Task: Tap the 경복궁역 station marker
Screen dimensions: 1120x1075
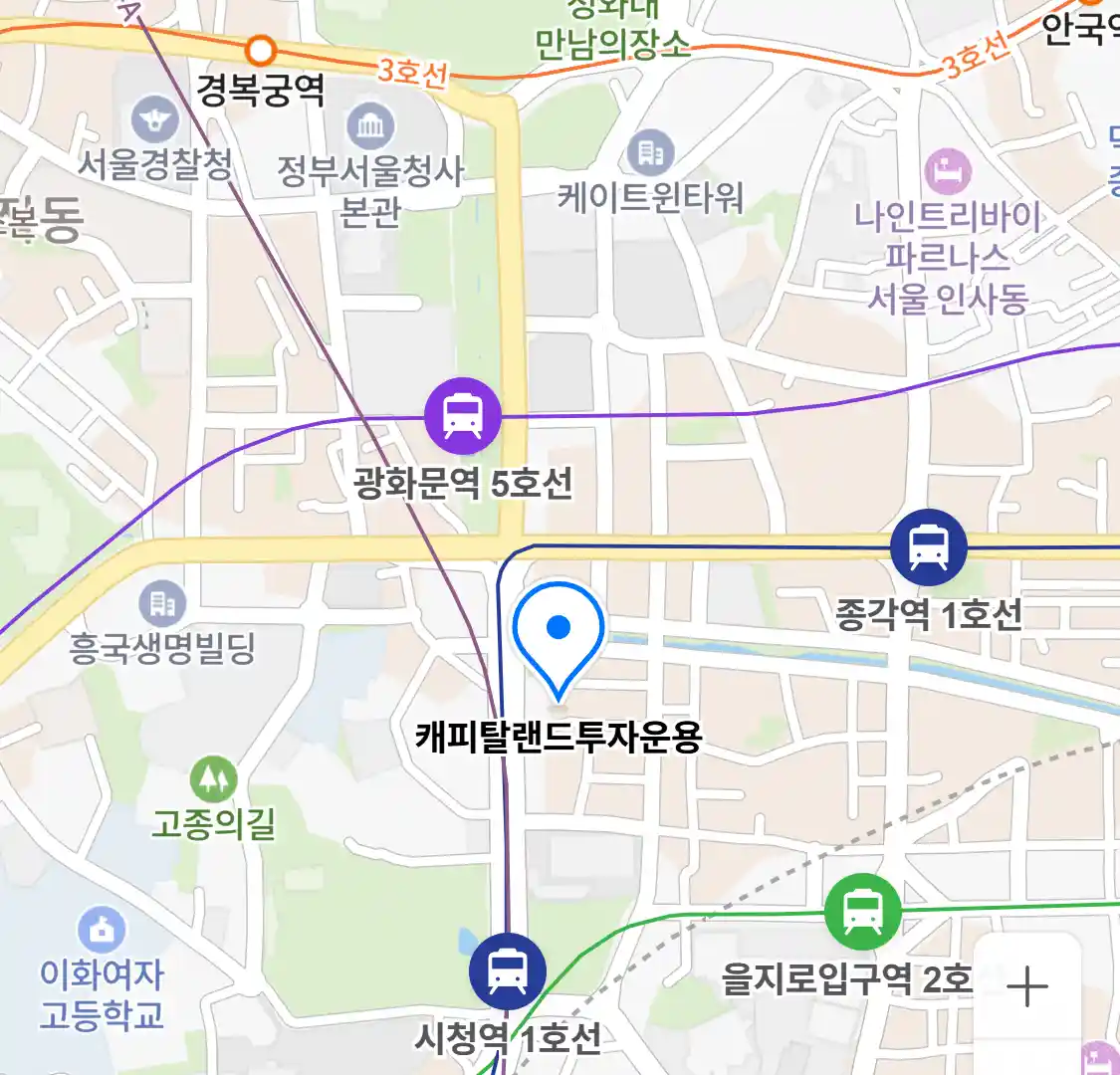Action: point(261,49)
